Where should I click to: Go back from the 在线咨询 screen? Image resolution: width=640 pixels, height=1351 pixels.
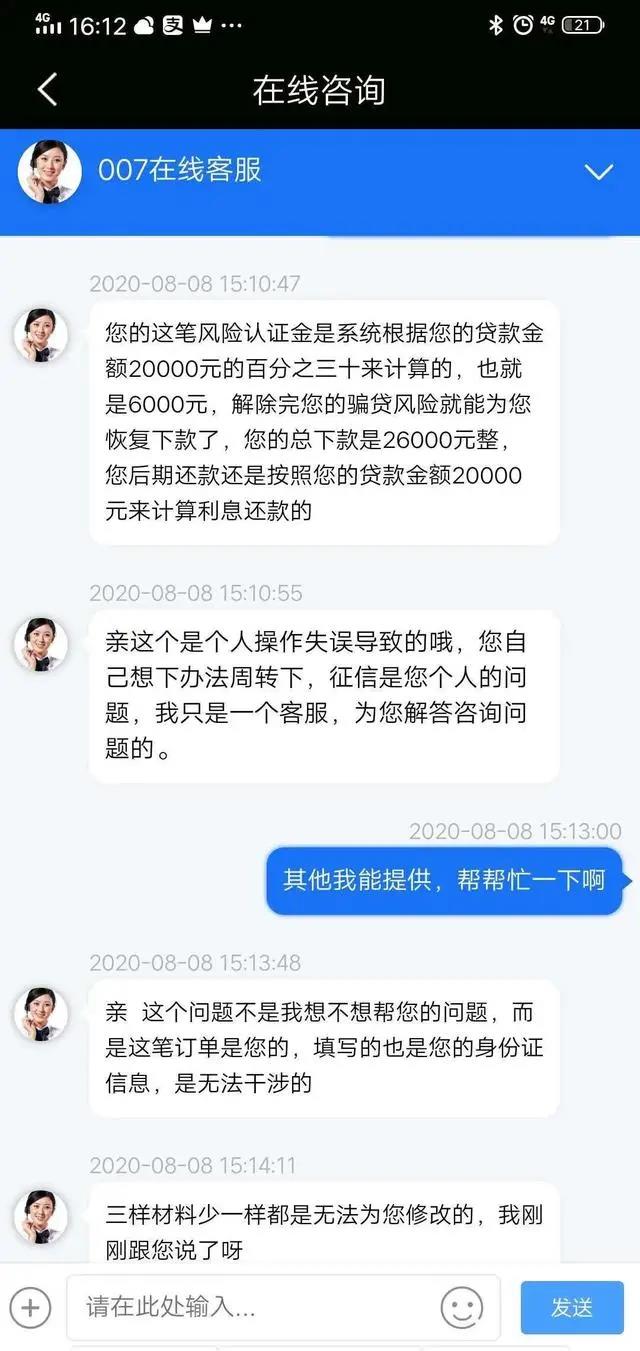point(47,90)
